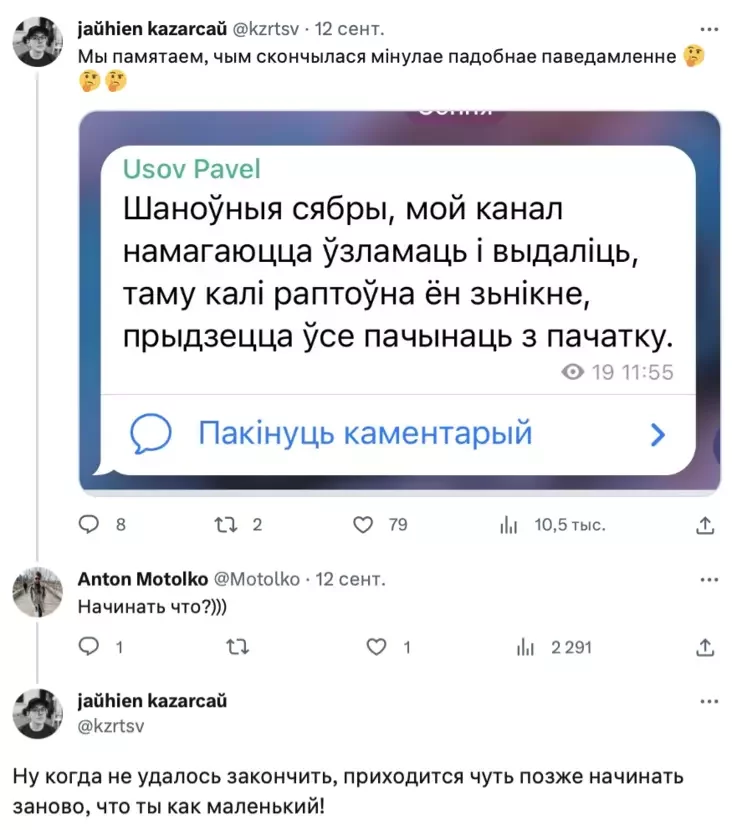732x830 pixels.
Task: Open the overflow menu on the bottom post
Action: pyautogui.click(x=709, y=701)
